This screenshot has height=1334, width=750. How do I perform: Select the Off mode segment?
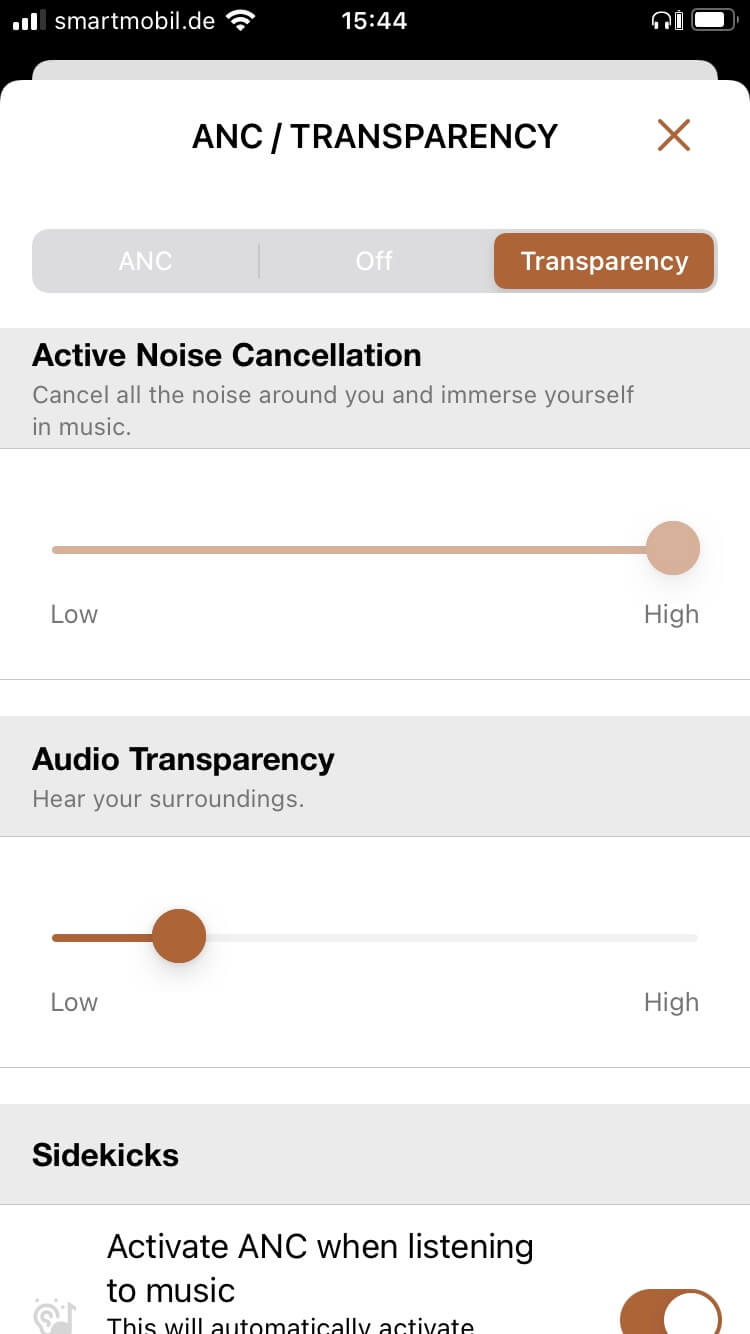[x=374, y=261]
